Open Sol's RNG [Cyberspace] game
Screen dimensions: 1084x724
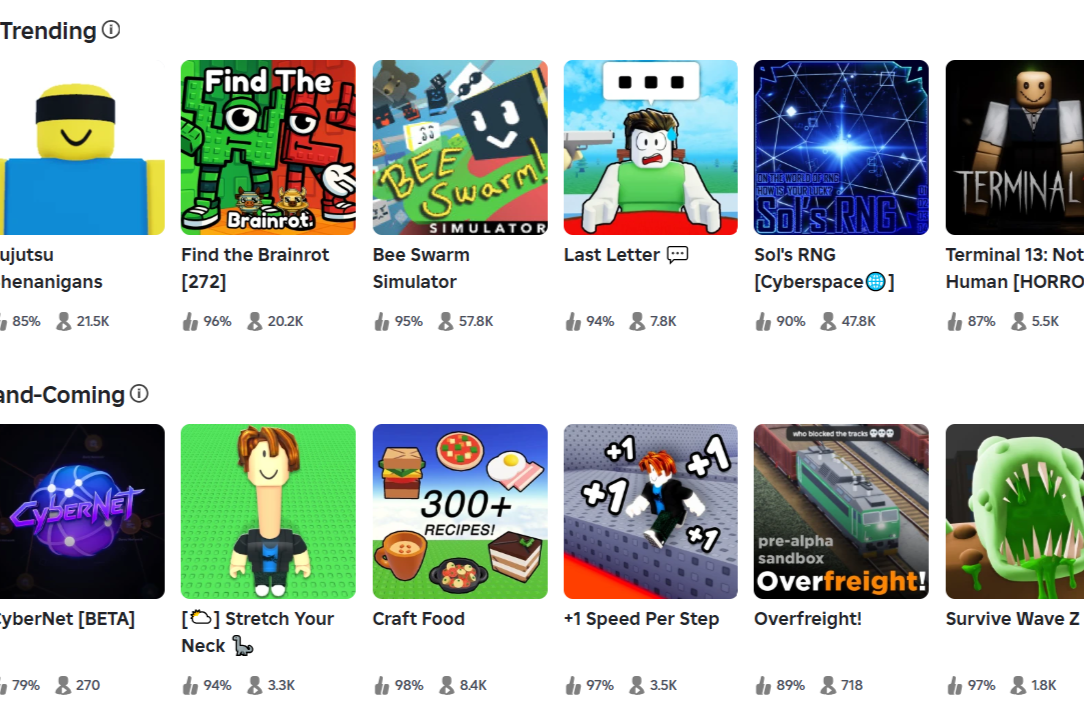841,148
